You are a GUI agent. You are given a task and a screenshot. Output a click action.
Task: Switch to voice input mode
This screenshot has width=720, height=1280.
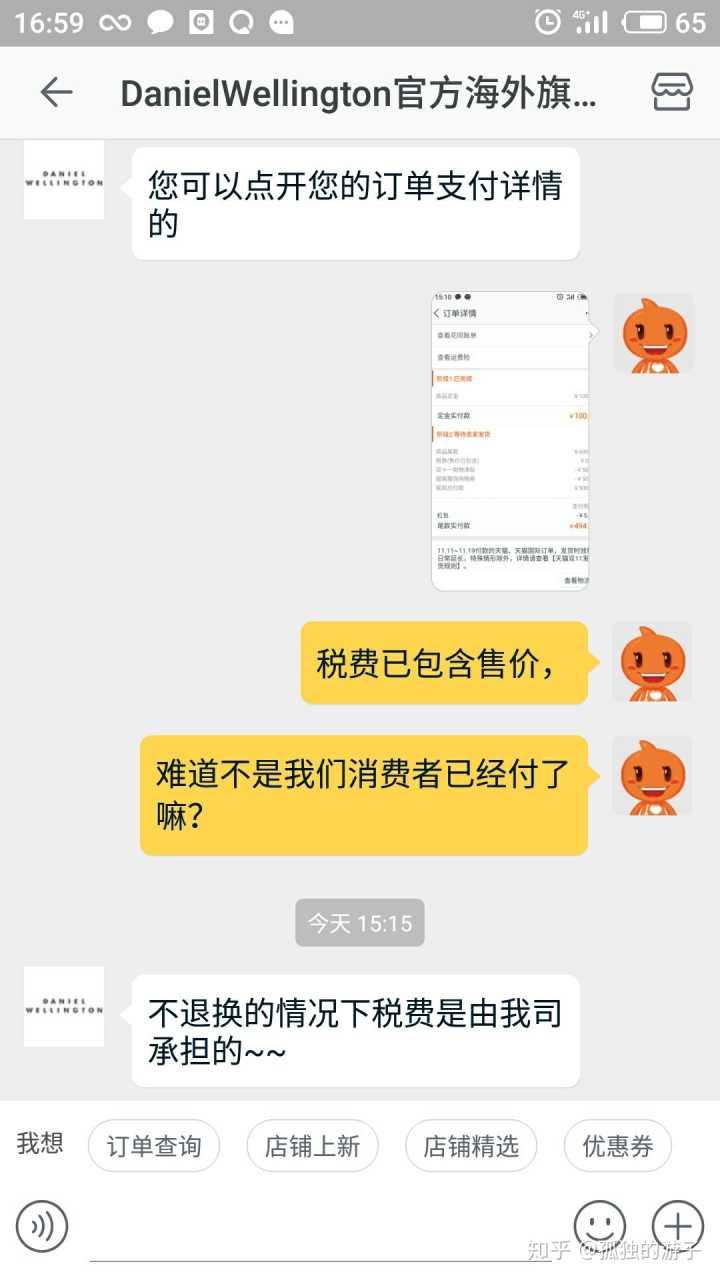pos(42,1226)
